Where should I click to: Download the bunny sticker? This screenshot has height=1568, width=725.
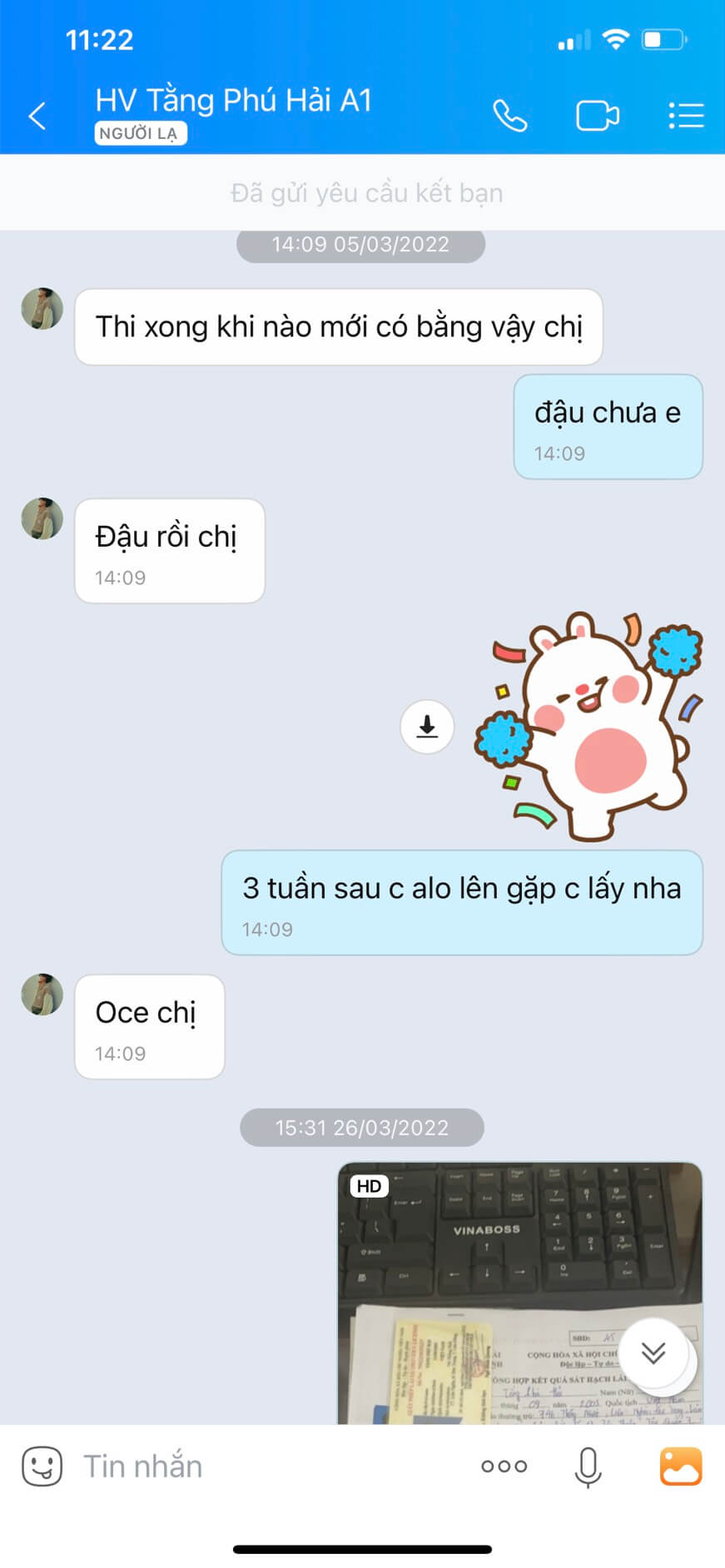[427, 727]
